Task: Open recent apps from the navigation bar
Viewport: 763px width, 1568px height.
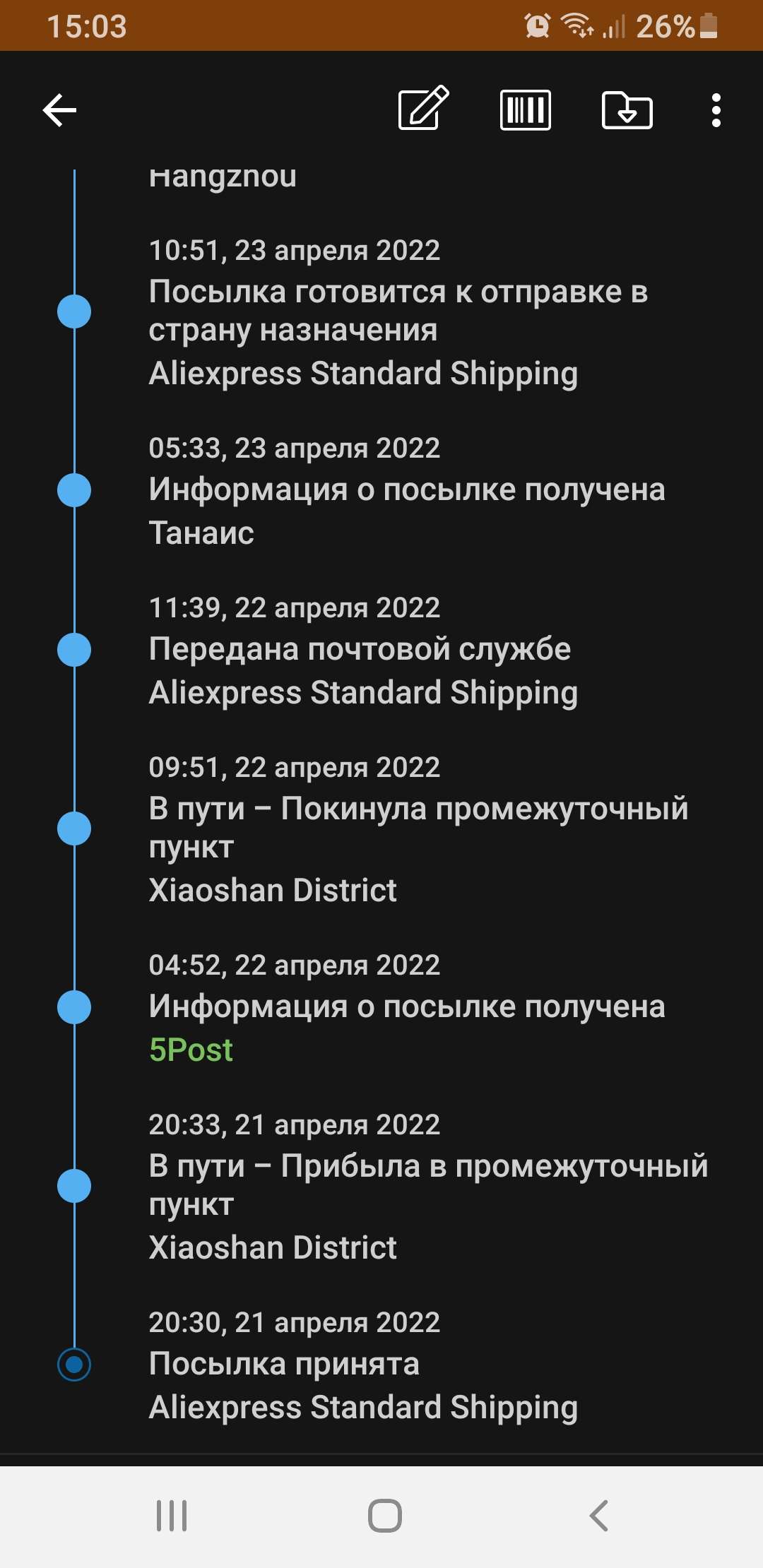Action: (172, 1516)
